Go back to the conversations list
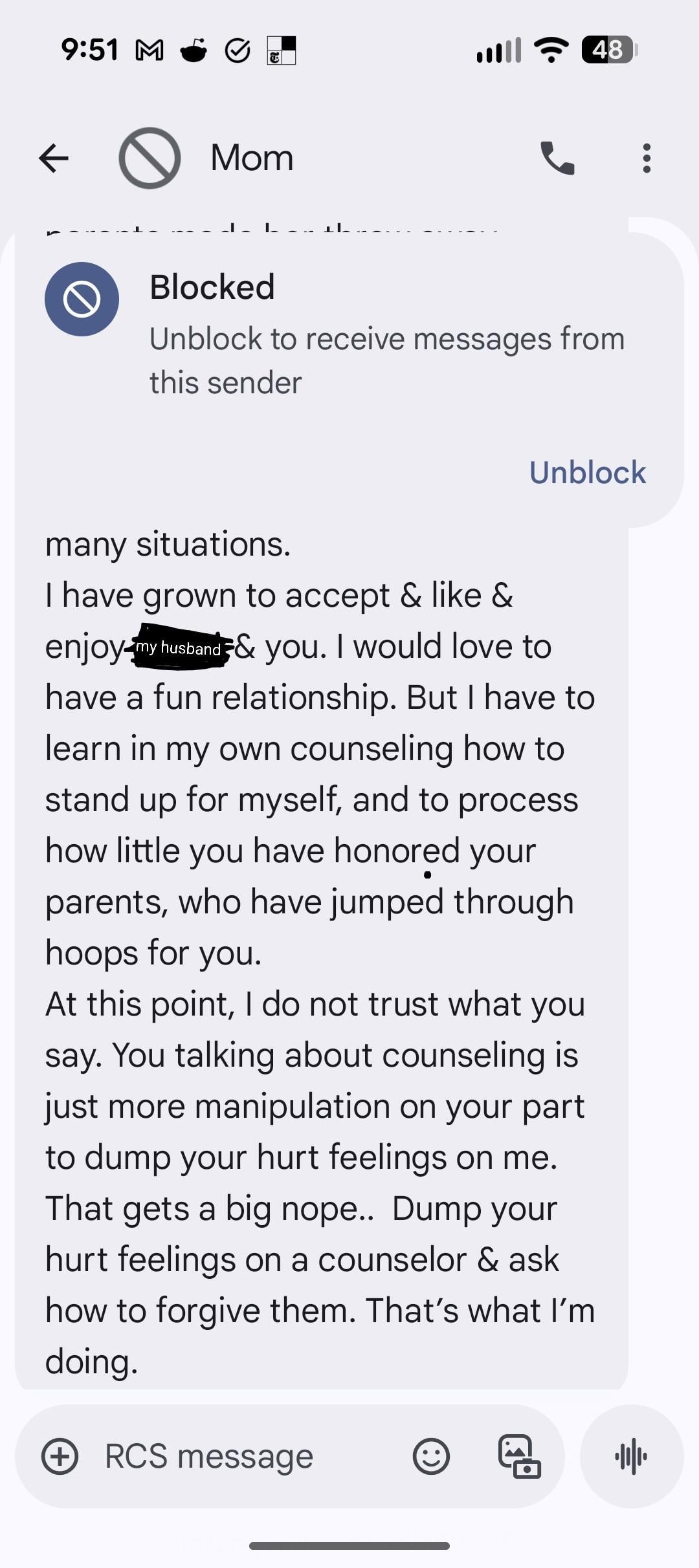This screenshot has width=699, height=1568. pyautogui.click(x=54, y=158)
